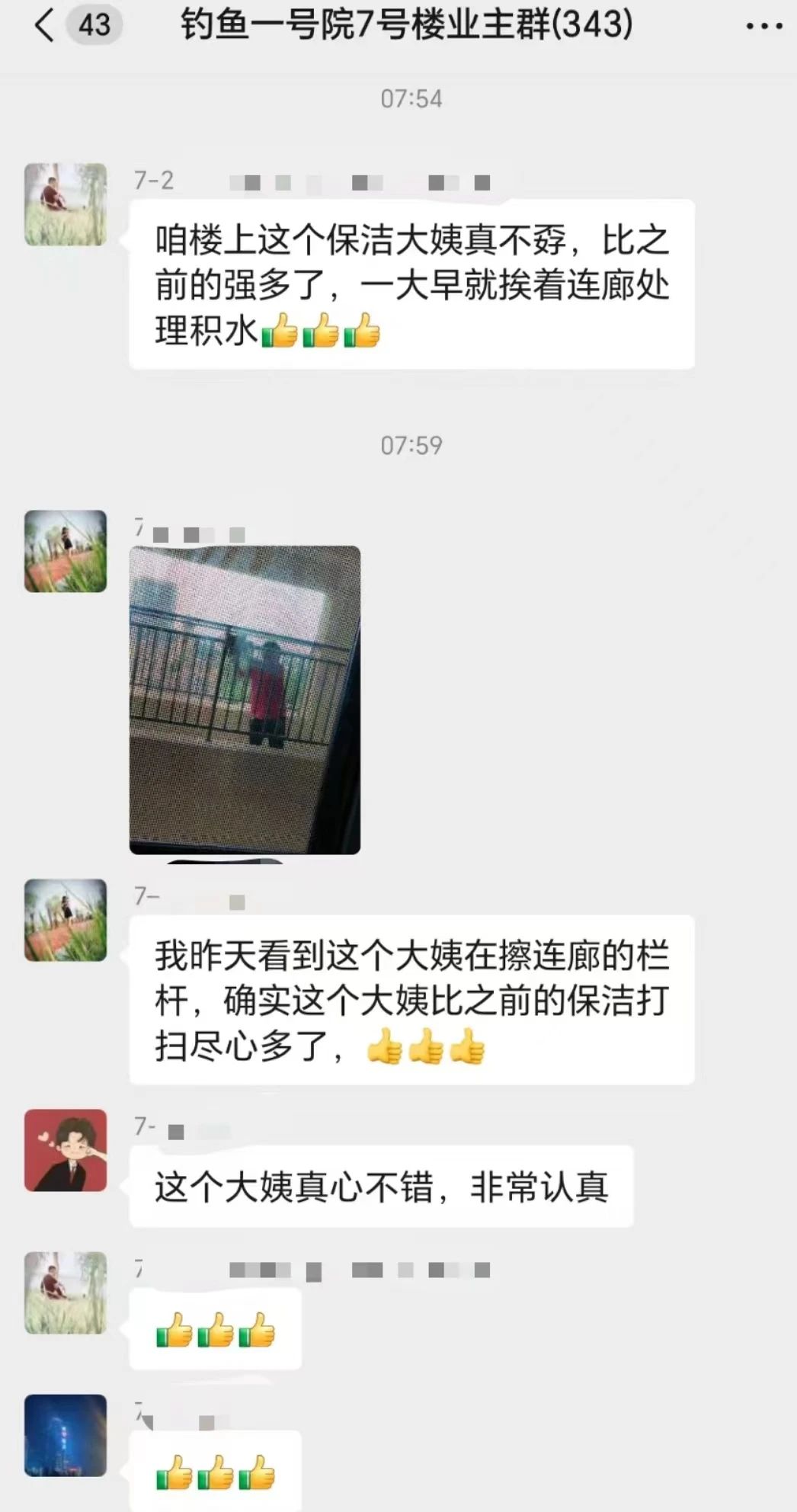Tap the avatar beside the sent photo

66,551
